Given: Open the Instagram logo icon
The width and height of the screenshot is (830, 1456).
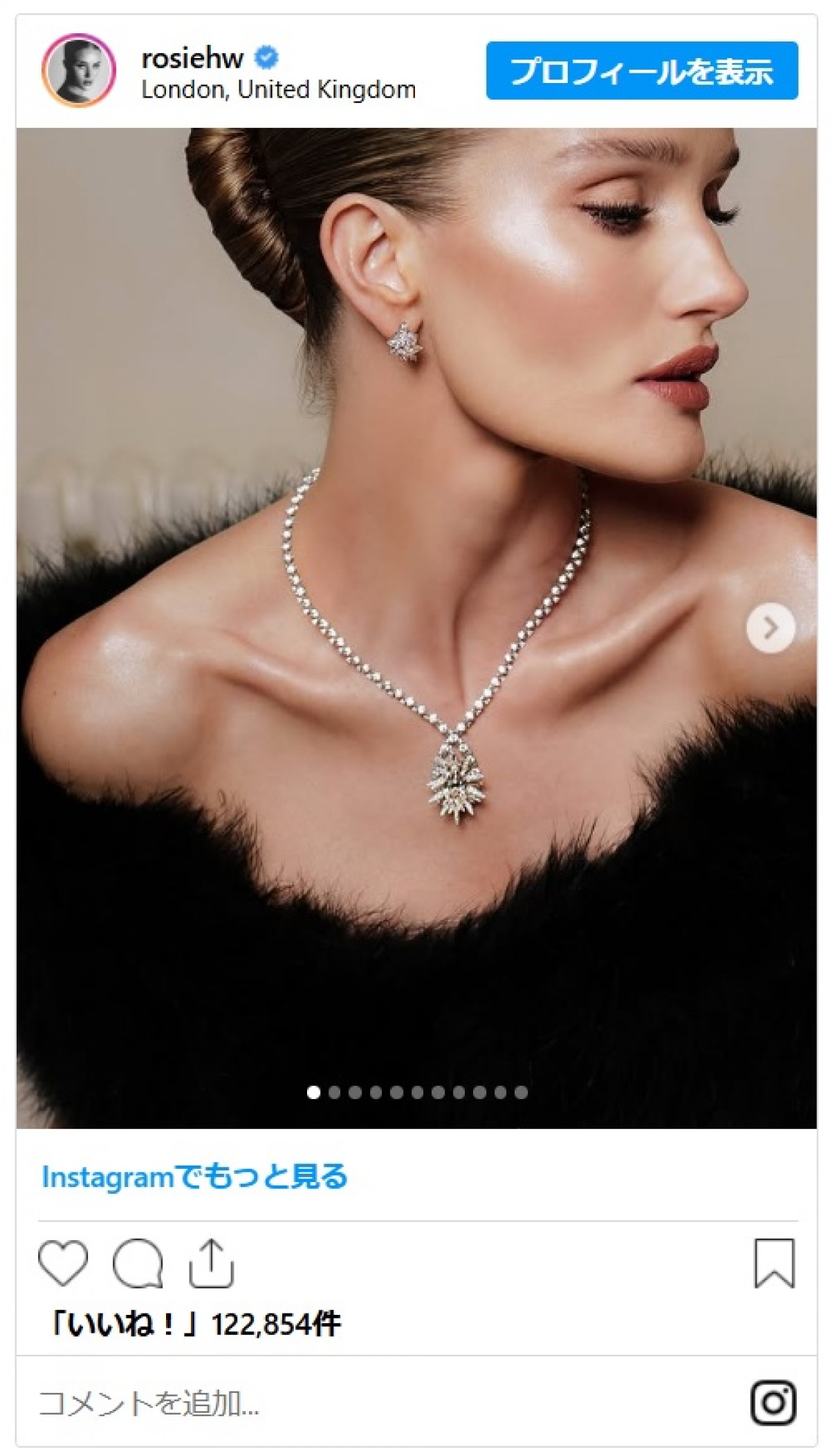Looking at the screenshot, I should pyautogui.click(x=773, y=1403).
